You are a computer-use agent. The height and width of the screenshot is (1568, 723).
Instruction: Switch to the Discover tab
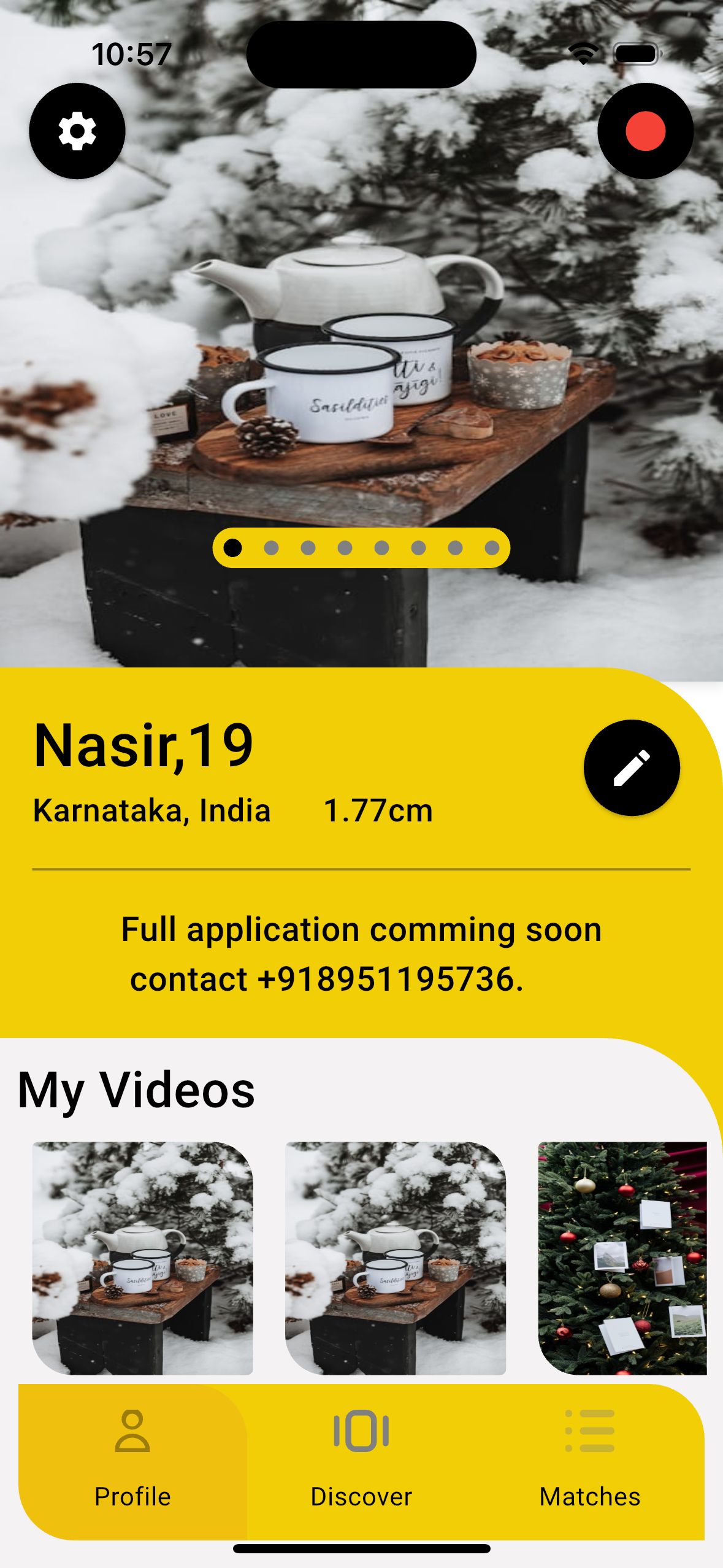(x=361, y=1460)
